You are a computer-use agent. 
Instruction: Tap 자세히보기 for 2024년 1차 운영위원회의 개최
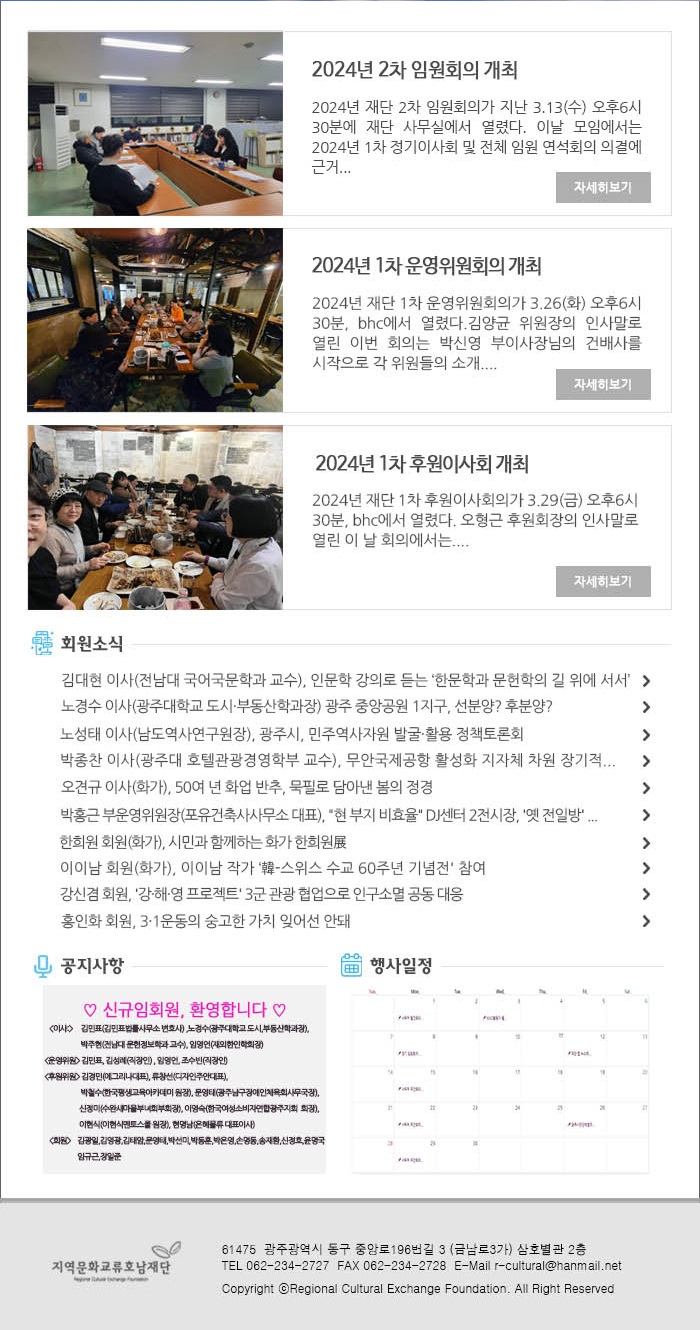coord(602,384)
